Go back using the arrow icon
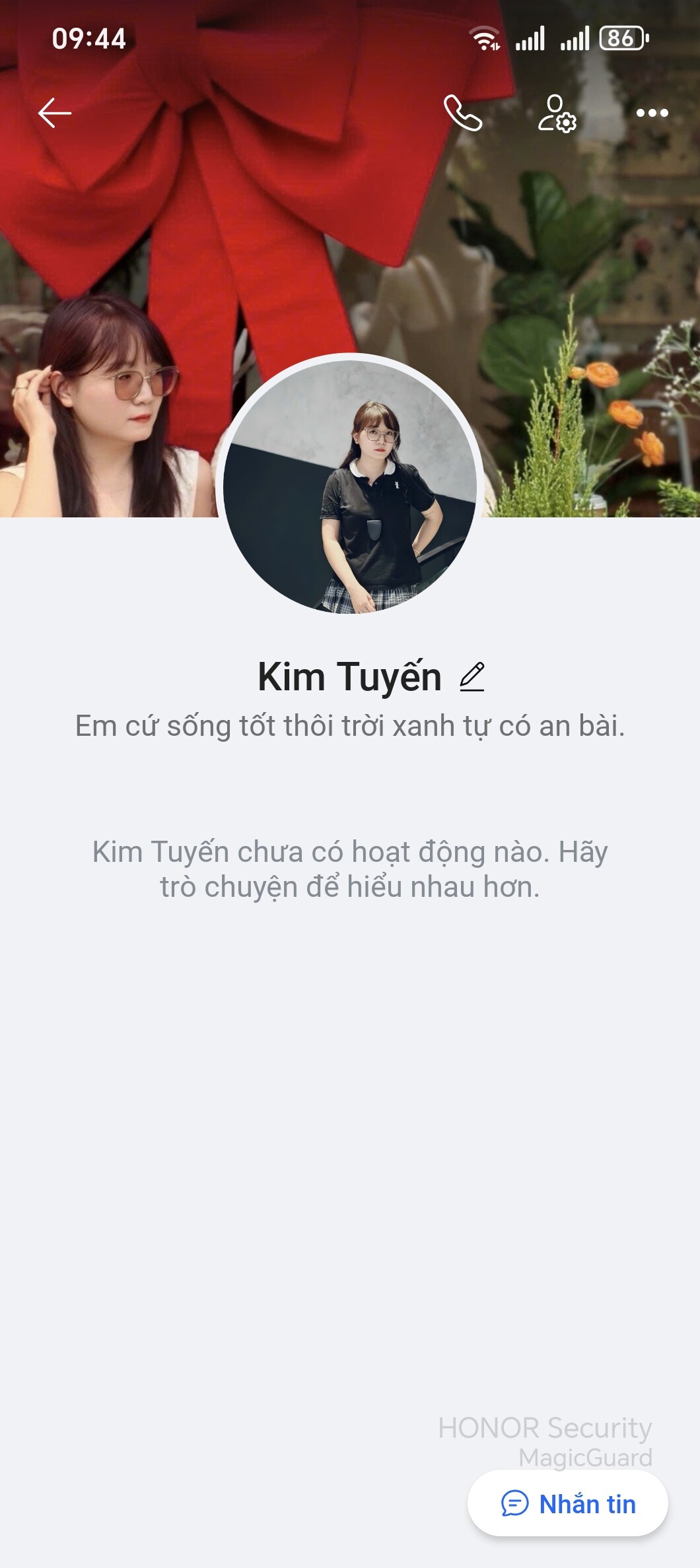Screen dimensions: 700x1568 pos(55,113)
